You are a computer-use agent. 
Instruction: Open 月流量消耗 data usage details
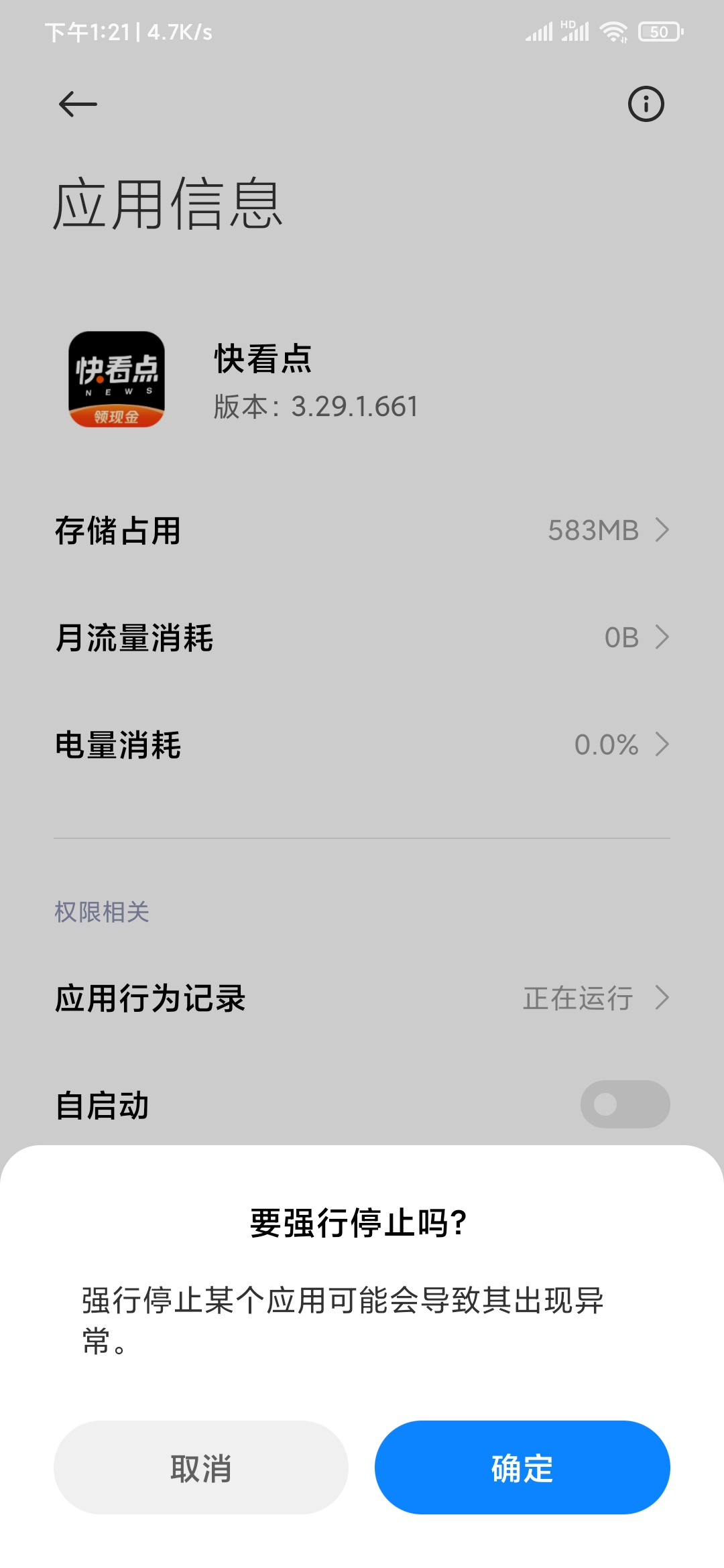(x=362, y=638)
